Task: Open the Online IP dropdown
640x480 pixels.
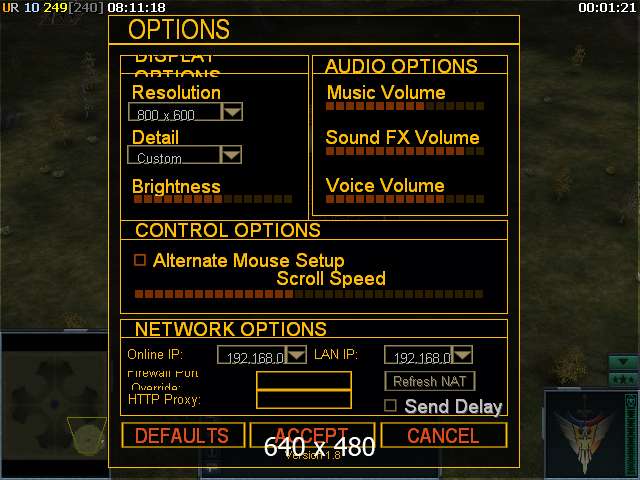Action: 297,355
